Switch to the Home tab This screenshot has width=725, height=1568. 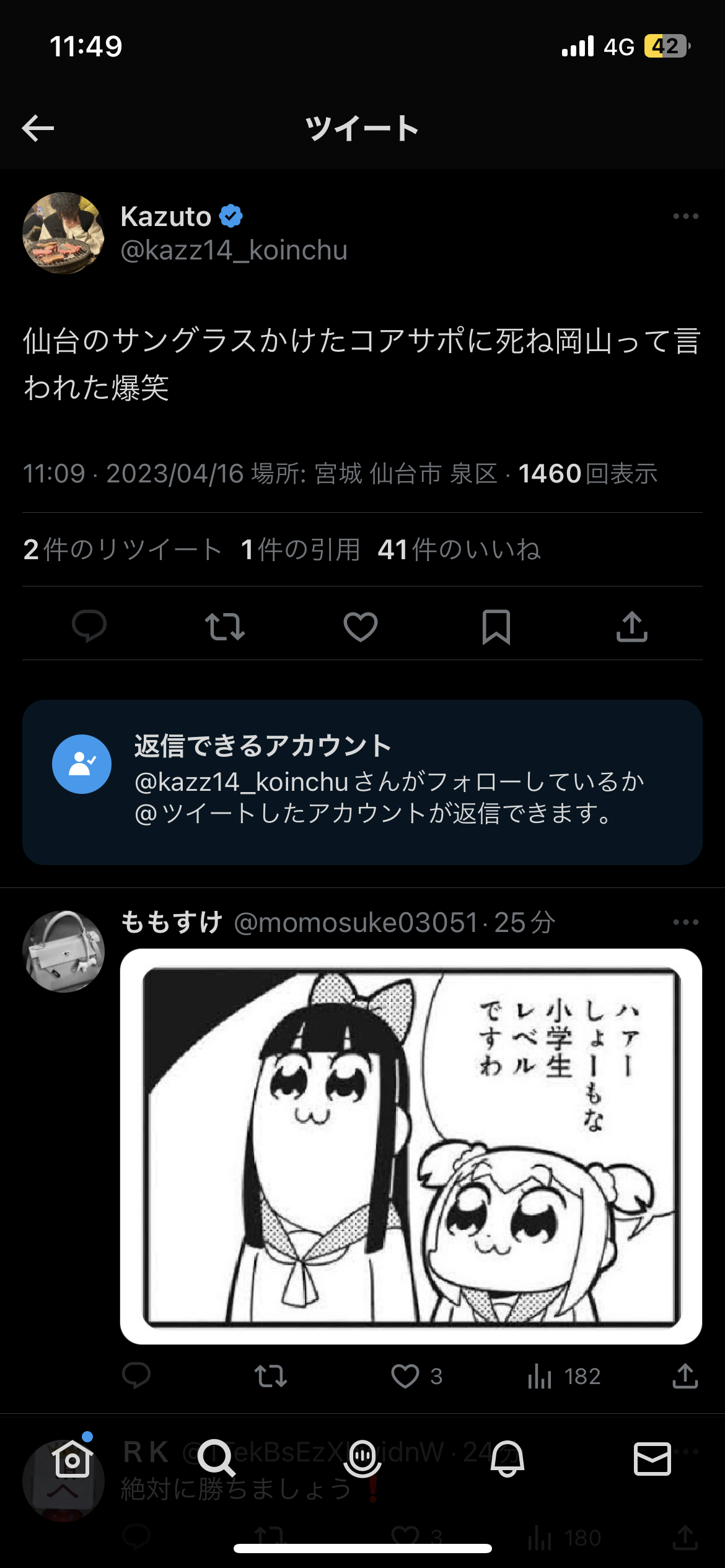point(72,1459)
